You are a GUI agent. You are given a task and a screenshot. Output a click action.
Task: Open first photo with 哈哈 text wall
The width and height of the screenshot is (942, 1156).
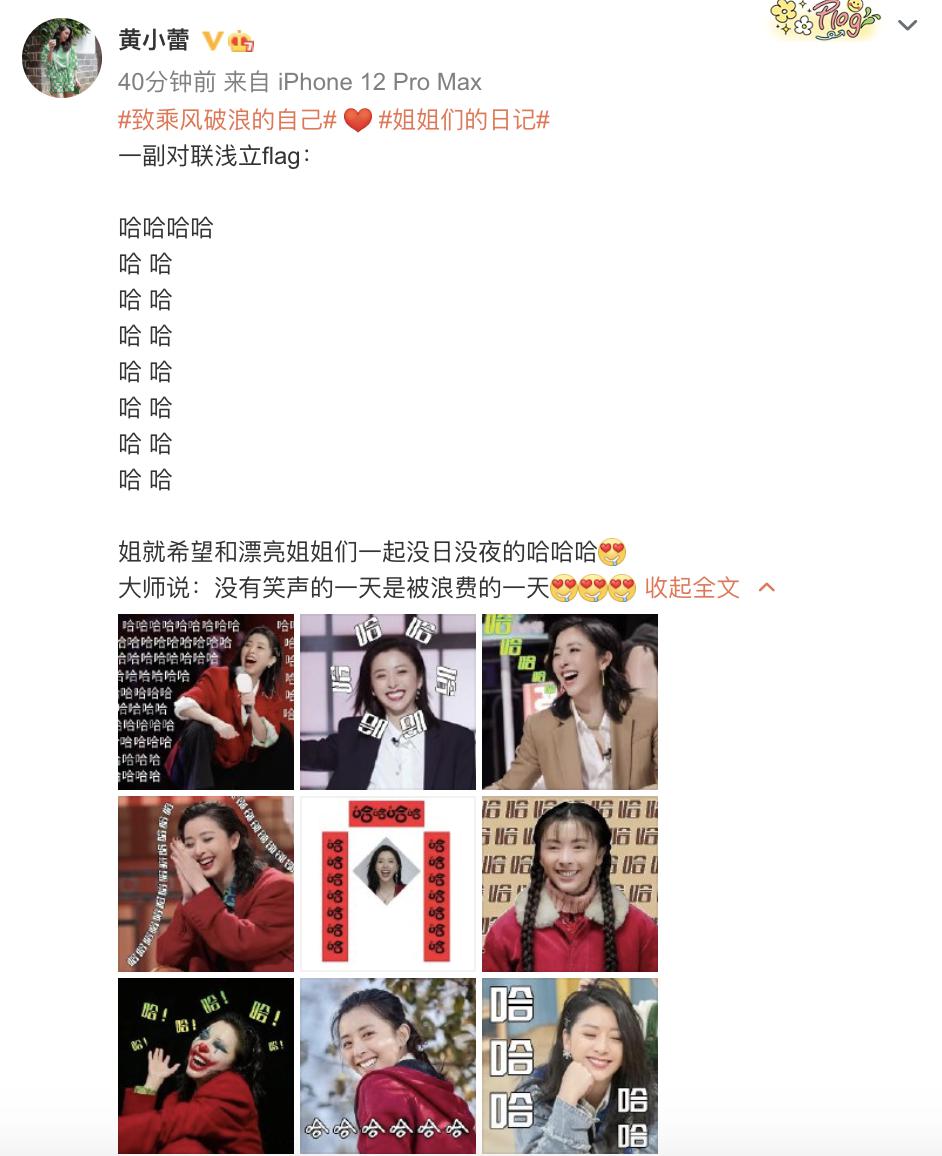point(206,702)
